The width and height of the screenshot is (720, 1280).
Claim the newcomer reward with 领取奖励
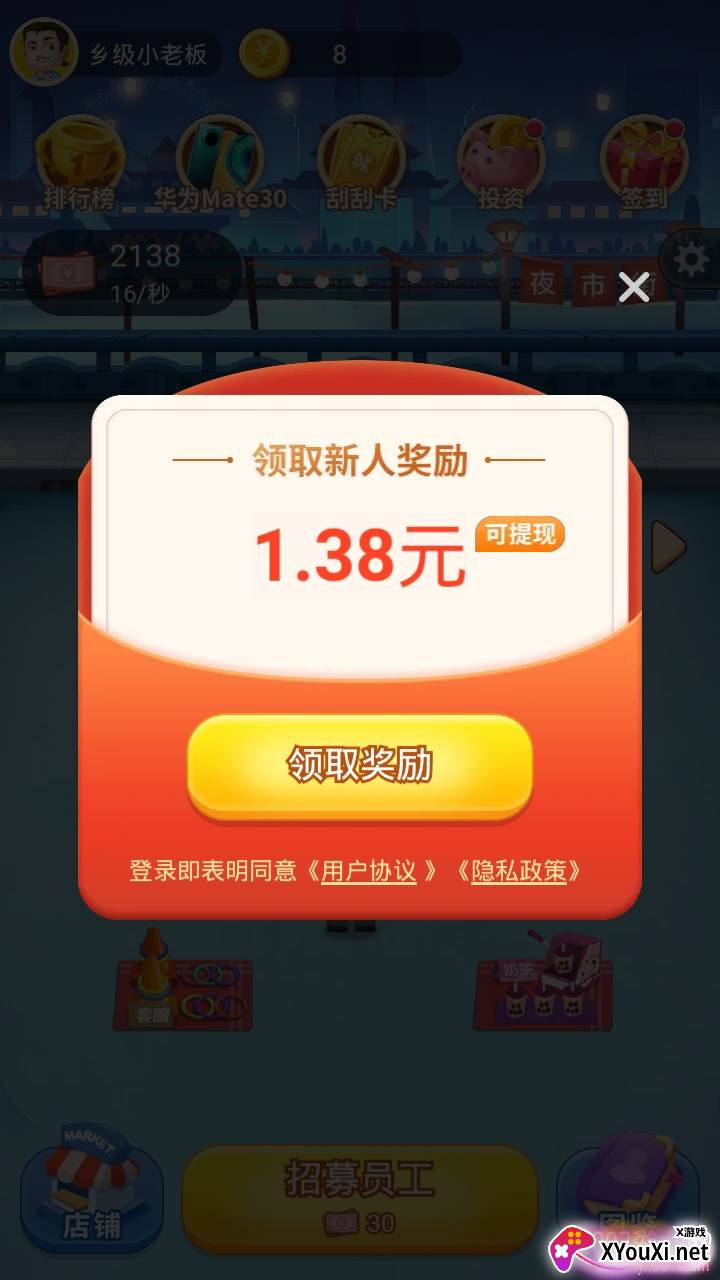359,765
